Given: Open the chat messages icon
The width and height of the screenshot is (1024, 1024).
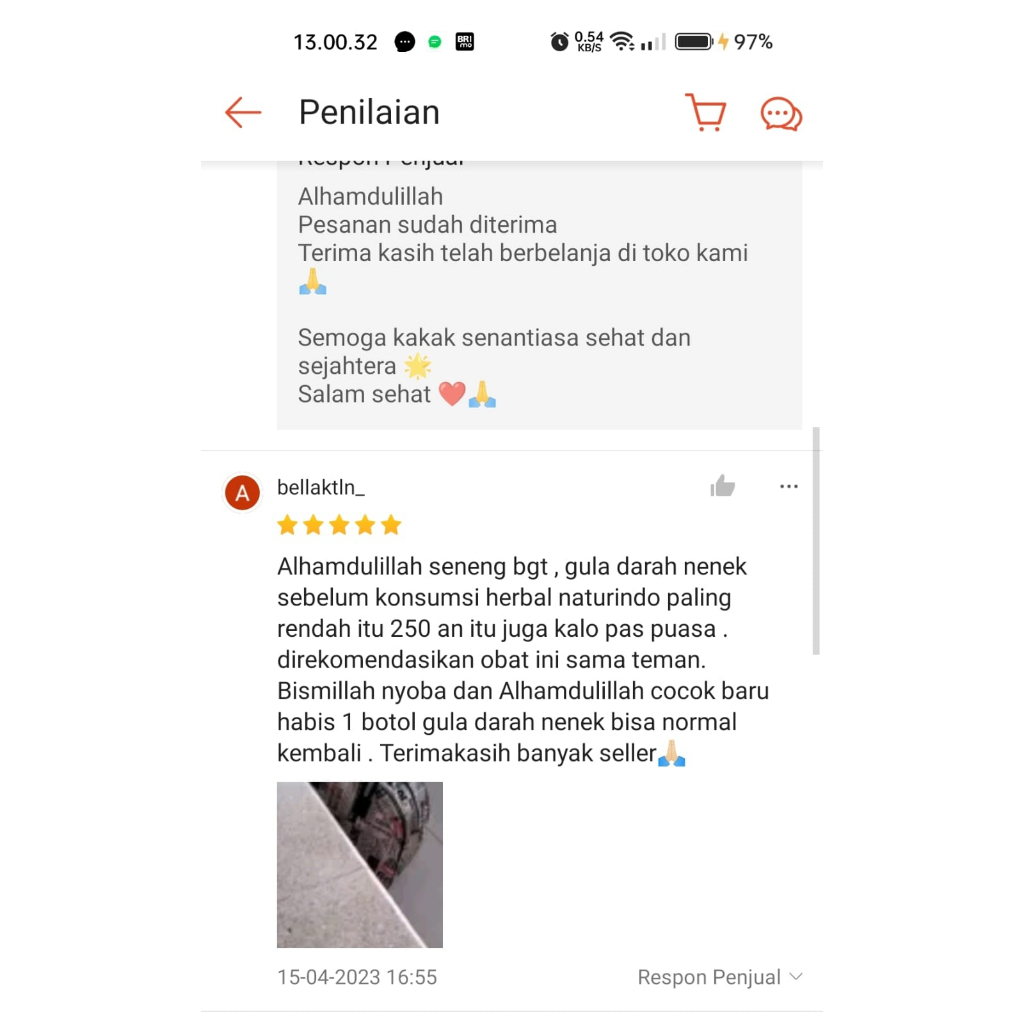Looking at the screenshot, I should (x=781, y=114).
